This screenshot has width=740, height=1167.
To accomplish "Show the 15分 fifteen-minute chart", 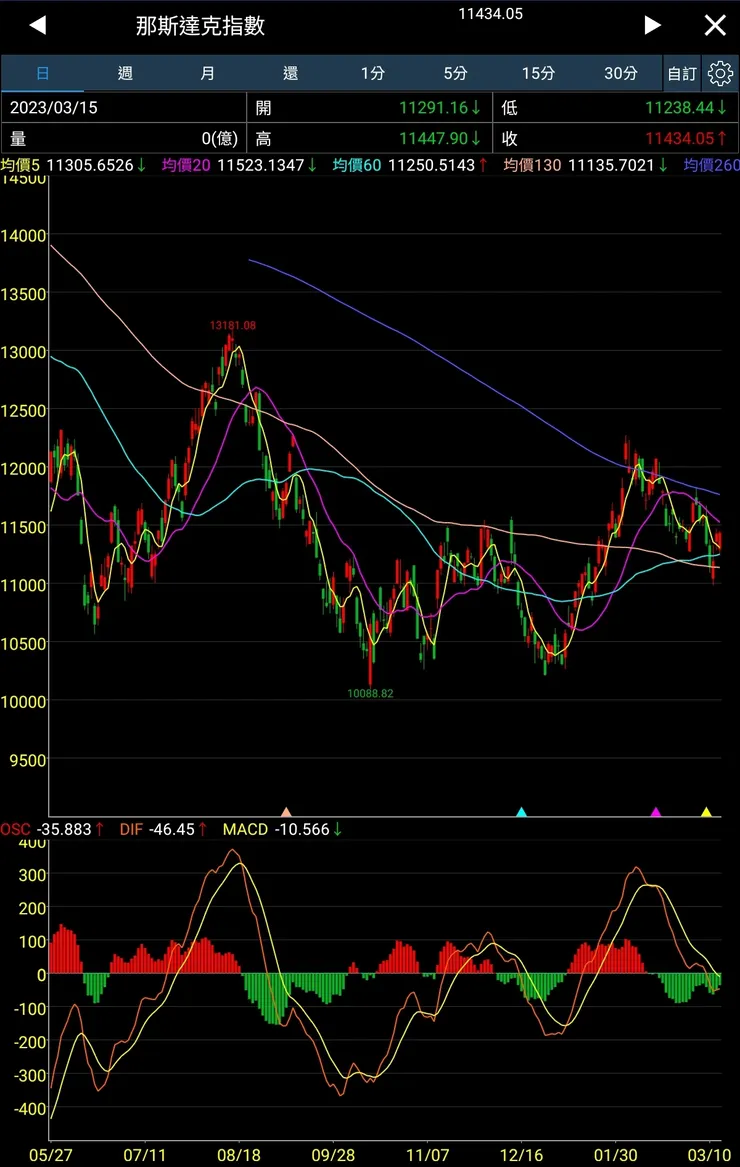I will 538,73.
